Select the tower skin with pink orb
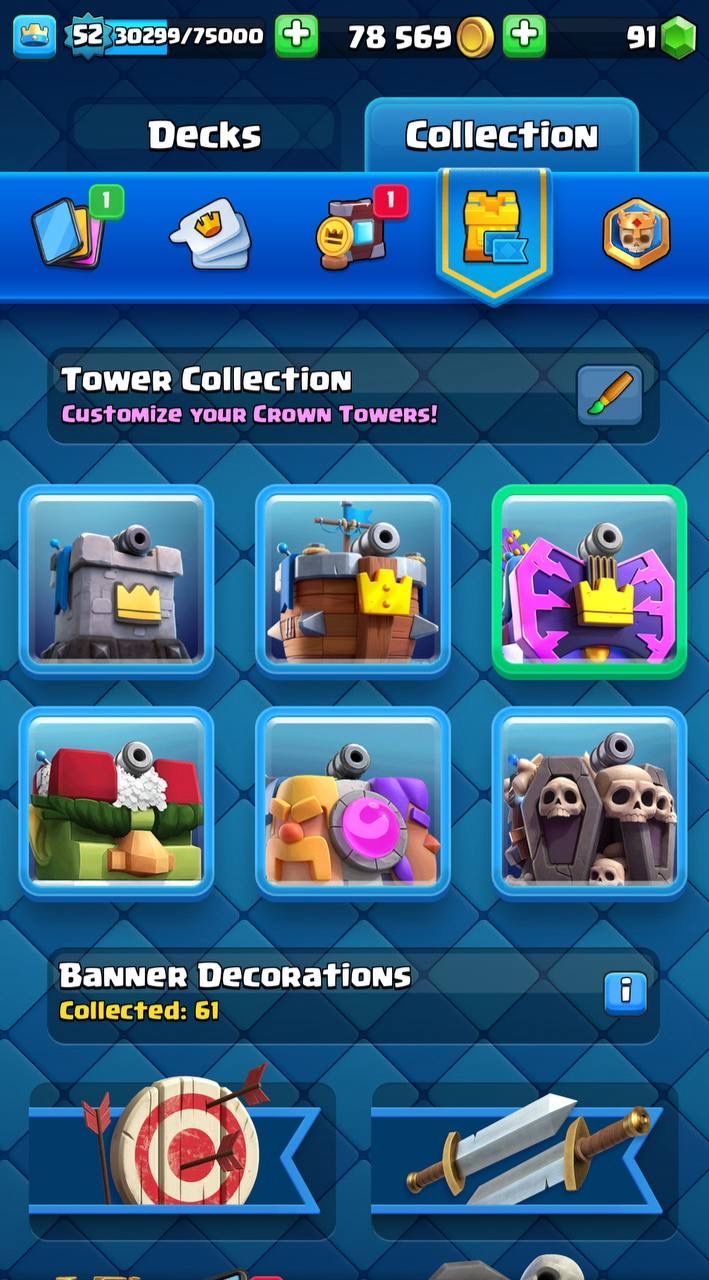 [353, 803]
